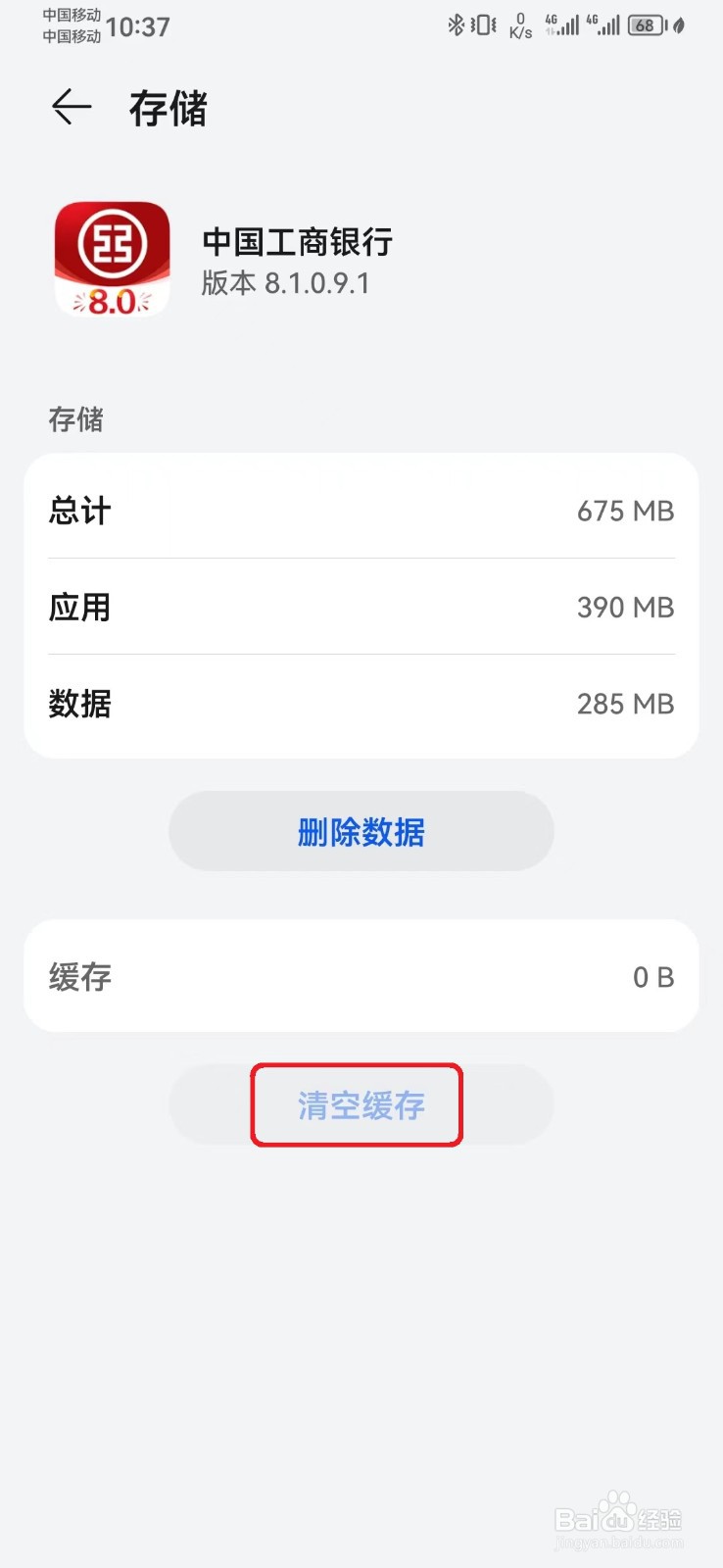723x1568 pixels.
Task: Tap the second 4G signal strength icon
Action: [605, 25]
